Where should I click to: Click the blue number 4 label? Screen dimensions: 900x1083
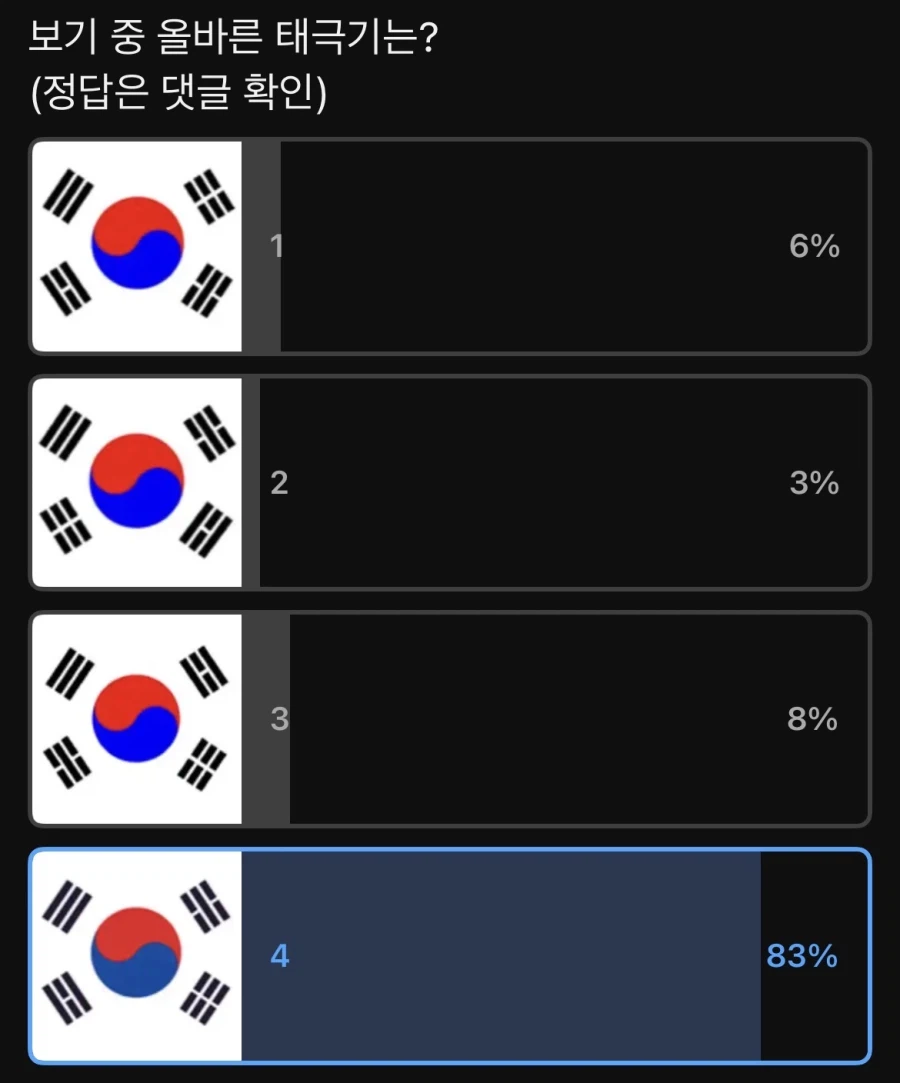[x=279, y=956]
